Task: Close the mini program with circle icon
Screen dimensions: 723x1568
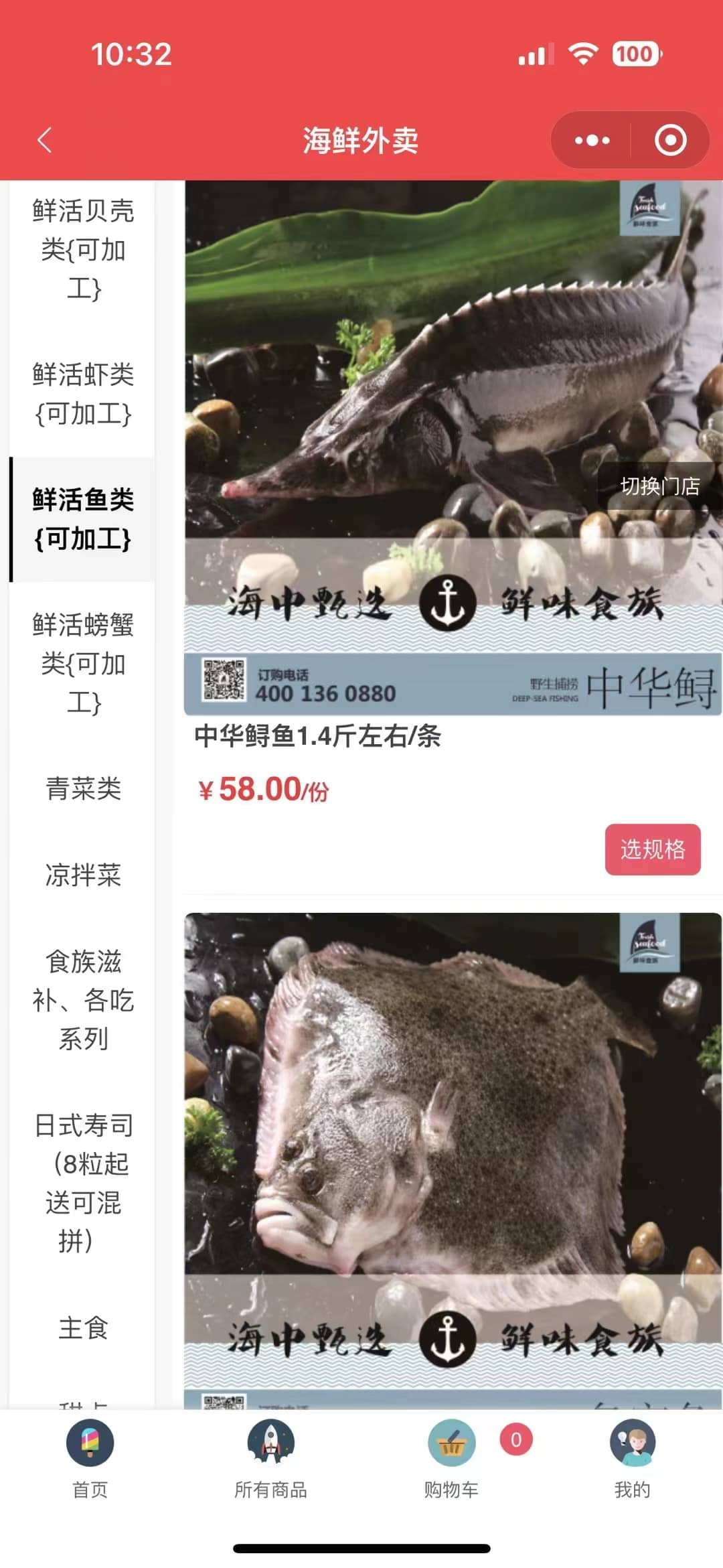Action: 670,141
